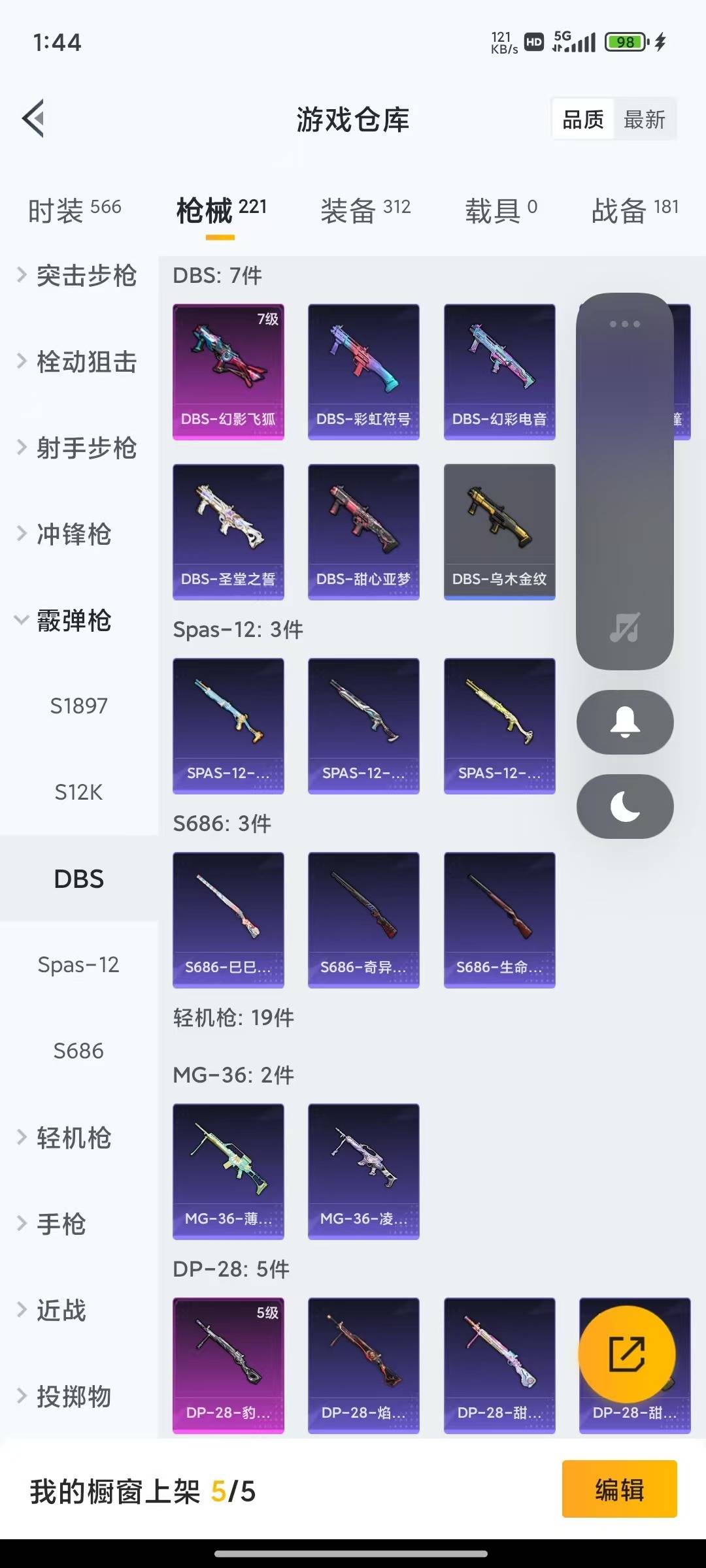
Task: Expand the 突击步枪 category
Action: tap(78, 277)
